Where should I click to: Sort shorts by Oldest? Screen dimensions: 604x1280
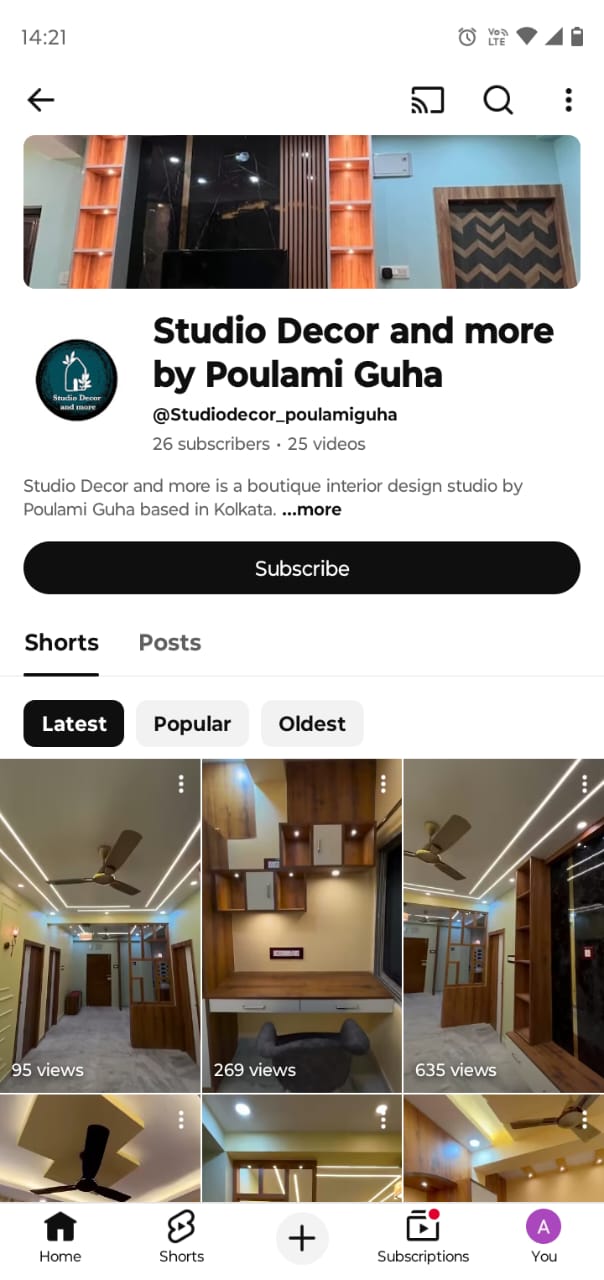(312, 724)
